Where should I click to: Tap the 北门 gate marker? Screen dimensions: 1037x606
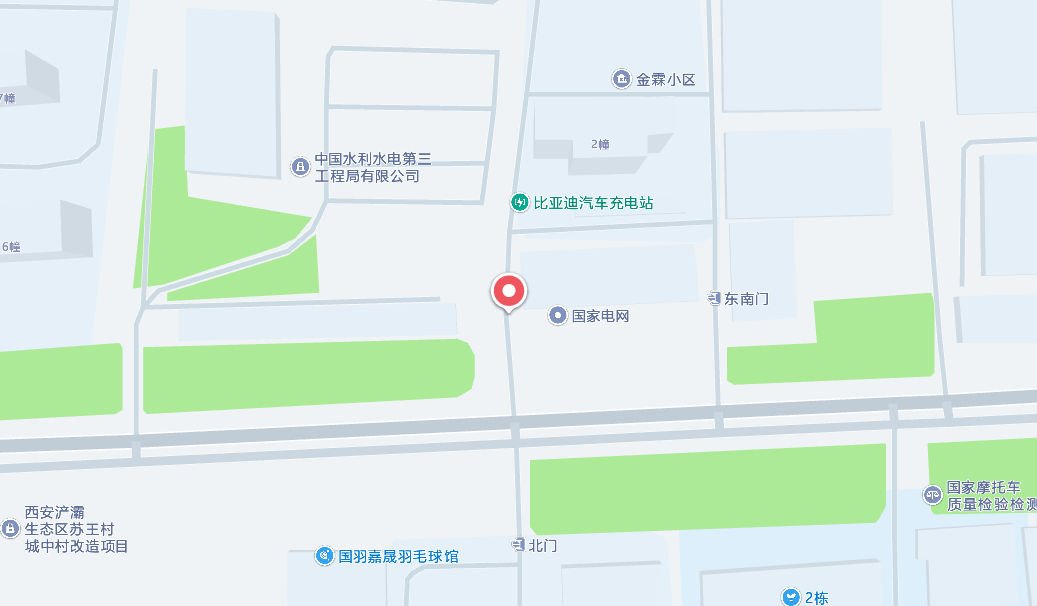point(518,545)
